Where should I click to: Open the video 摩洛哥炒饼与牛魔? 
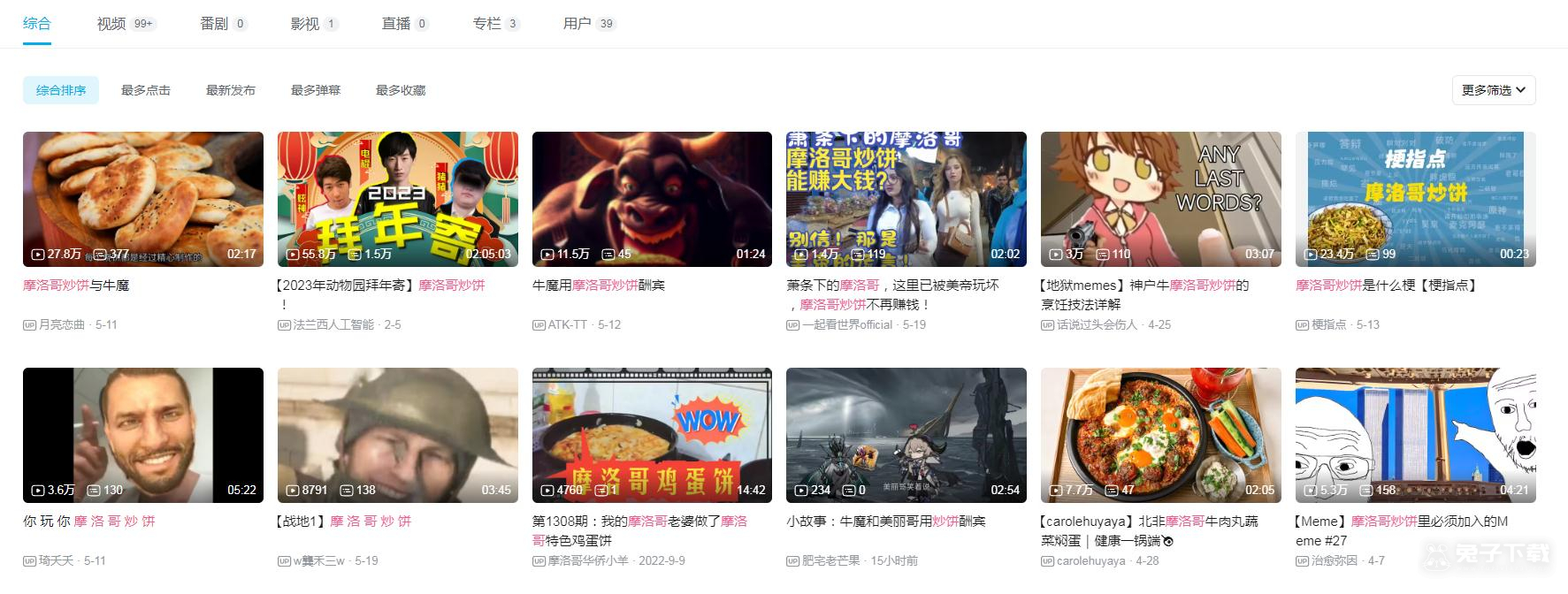click(x=142, y=199)
